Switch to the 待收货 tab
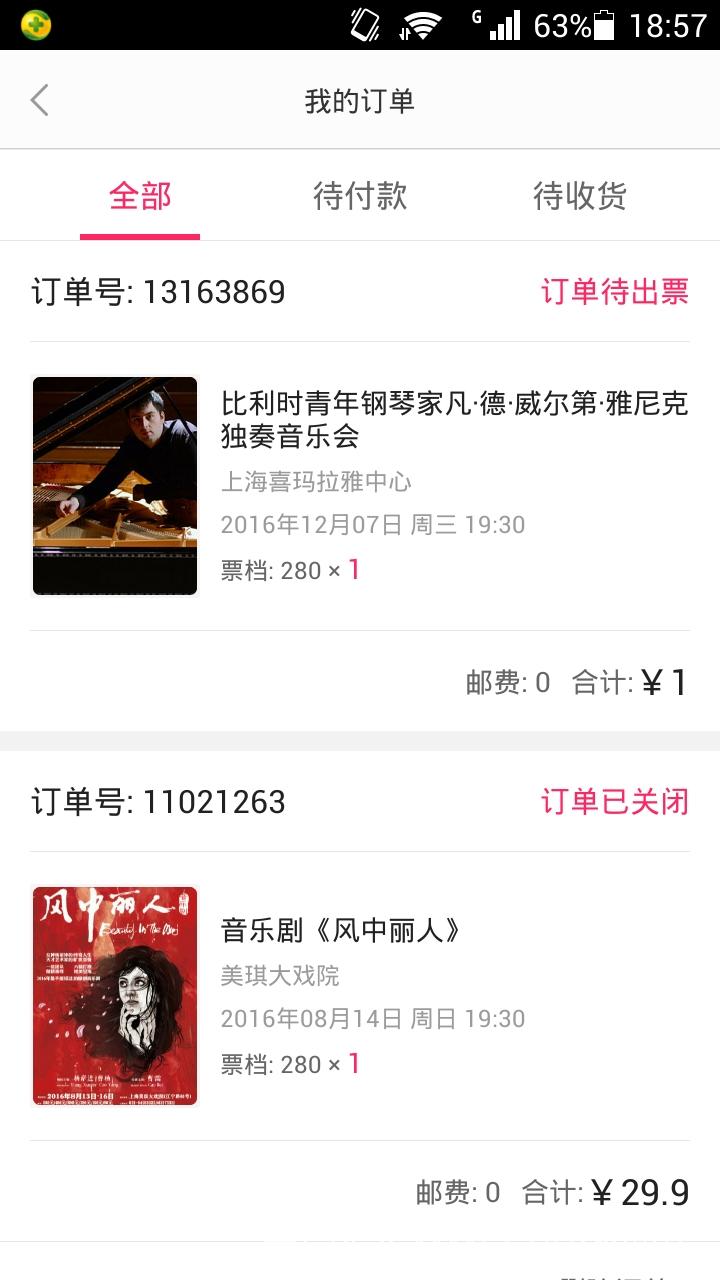The image size is (720, 1280). click(x=579, y=196)
